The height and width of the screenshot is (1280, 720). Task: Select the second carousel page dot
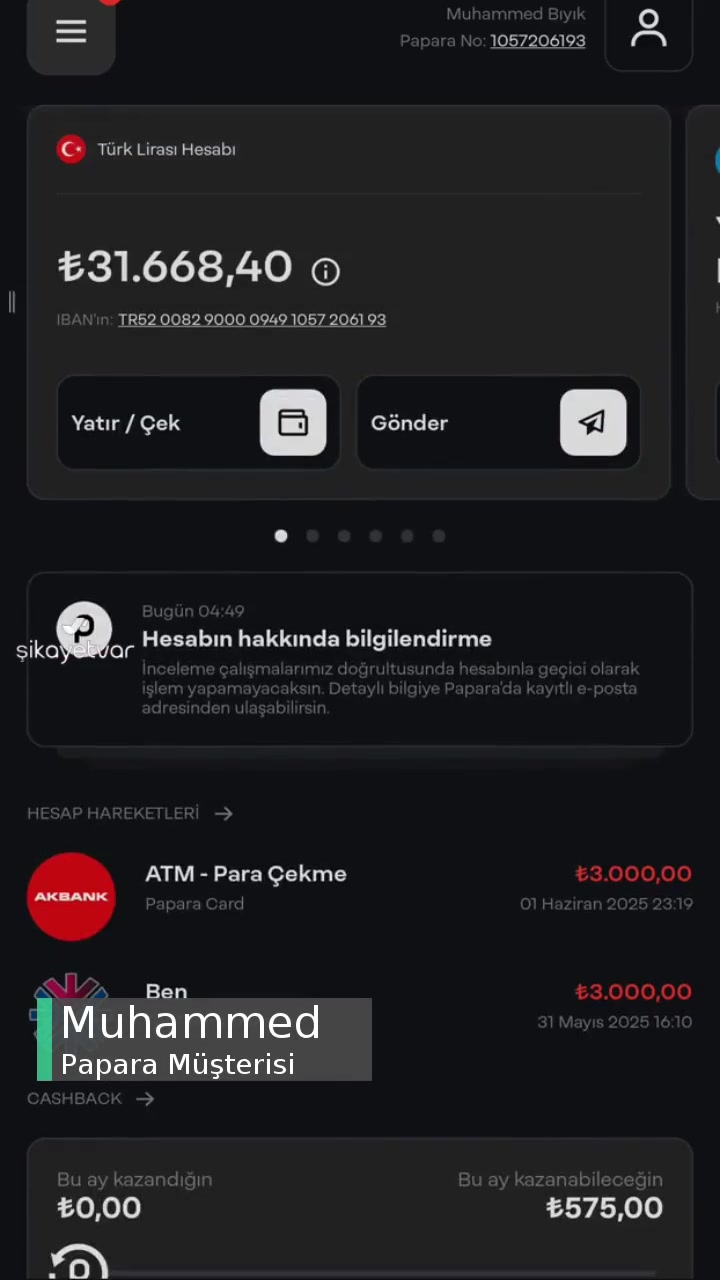coord(312,536)
